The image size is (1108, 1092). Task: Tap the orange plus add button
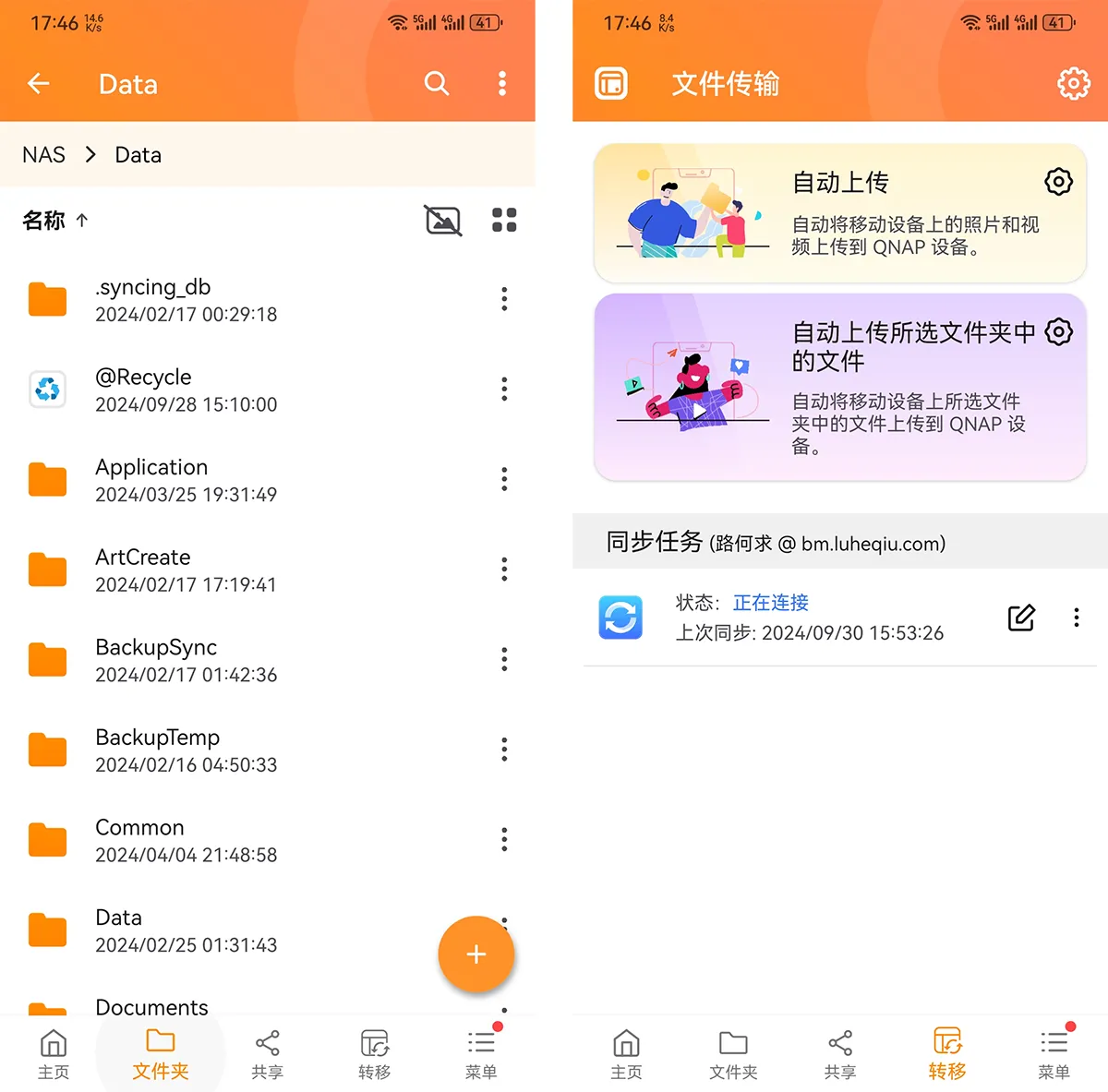(476, 954)
